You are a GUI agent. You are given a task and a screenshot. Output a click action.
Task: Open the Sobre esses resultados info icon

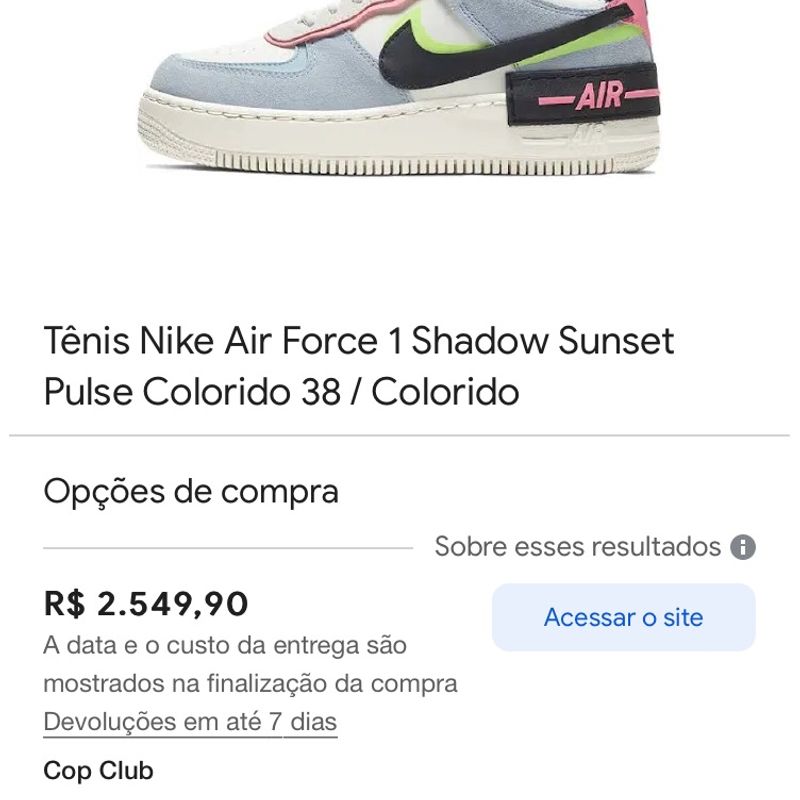(x=743, y=547)
